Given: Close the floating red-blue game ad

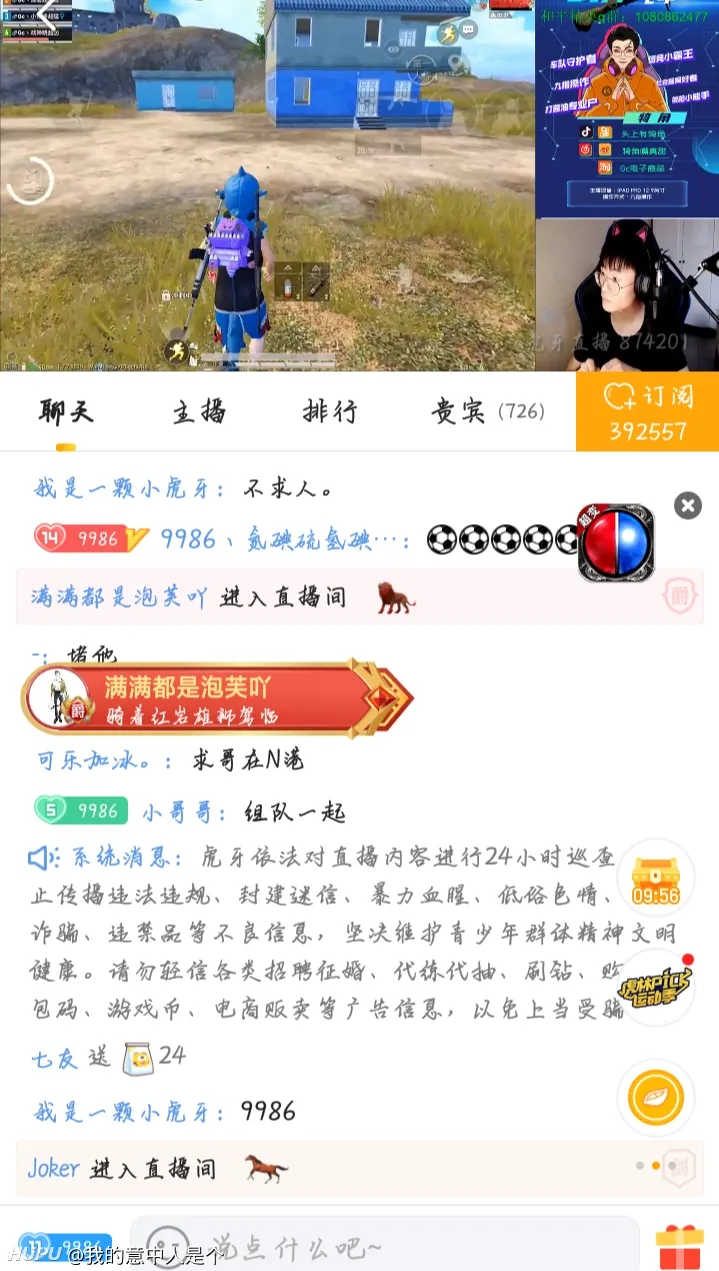Looking at the screenshot, I should click(x=687, y=506).
